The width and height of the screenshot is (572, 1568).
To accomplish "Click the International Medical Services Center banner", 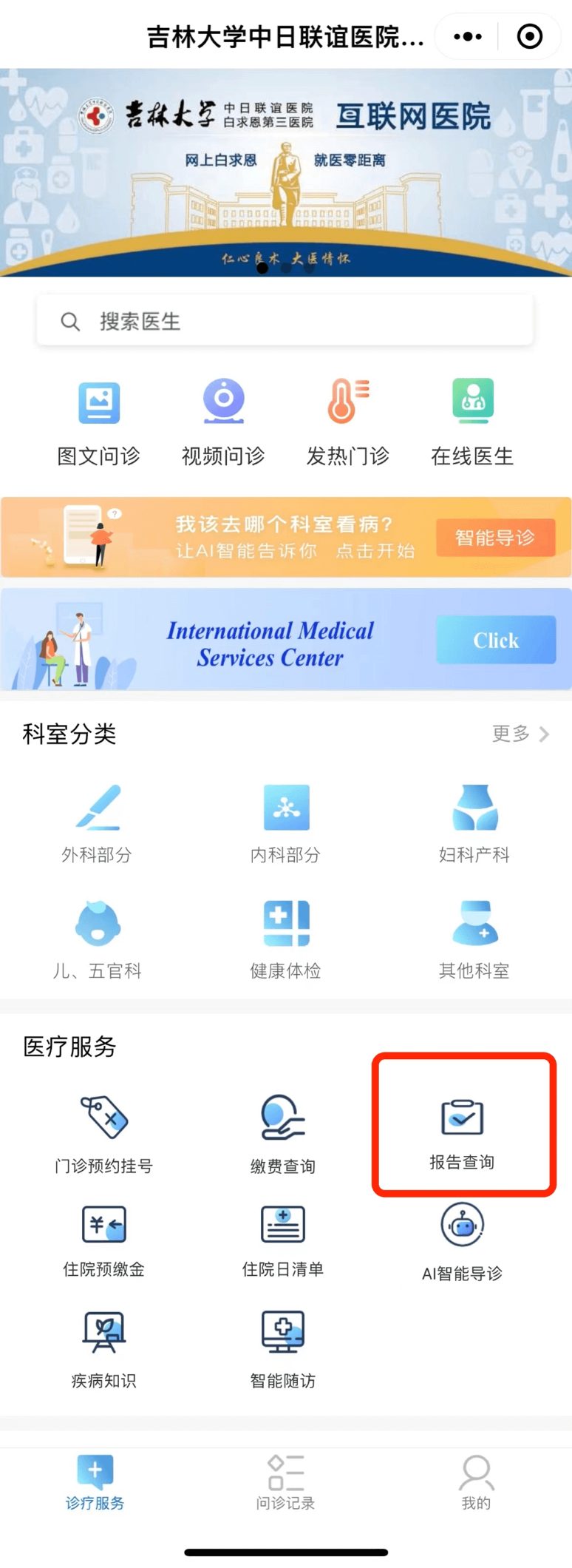I will 285,641.
